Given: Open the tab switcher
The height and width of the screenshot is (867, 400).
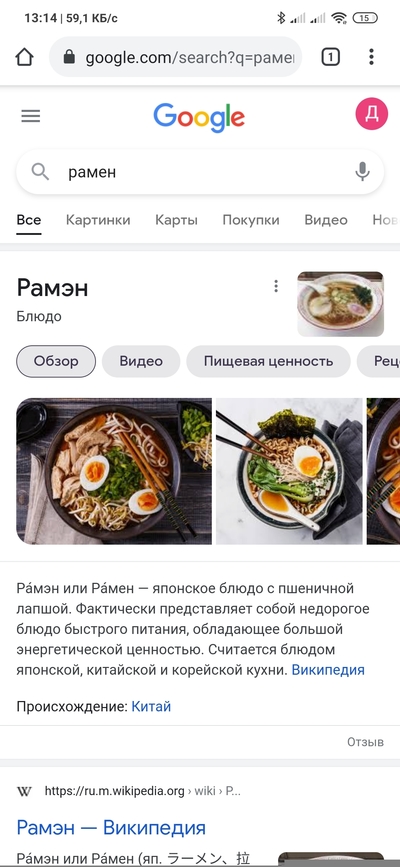Looking at the screenshot, I should 330,57.
